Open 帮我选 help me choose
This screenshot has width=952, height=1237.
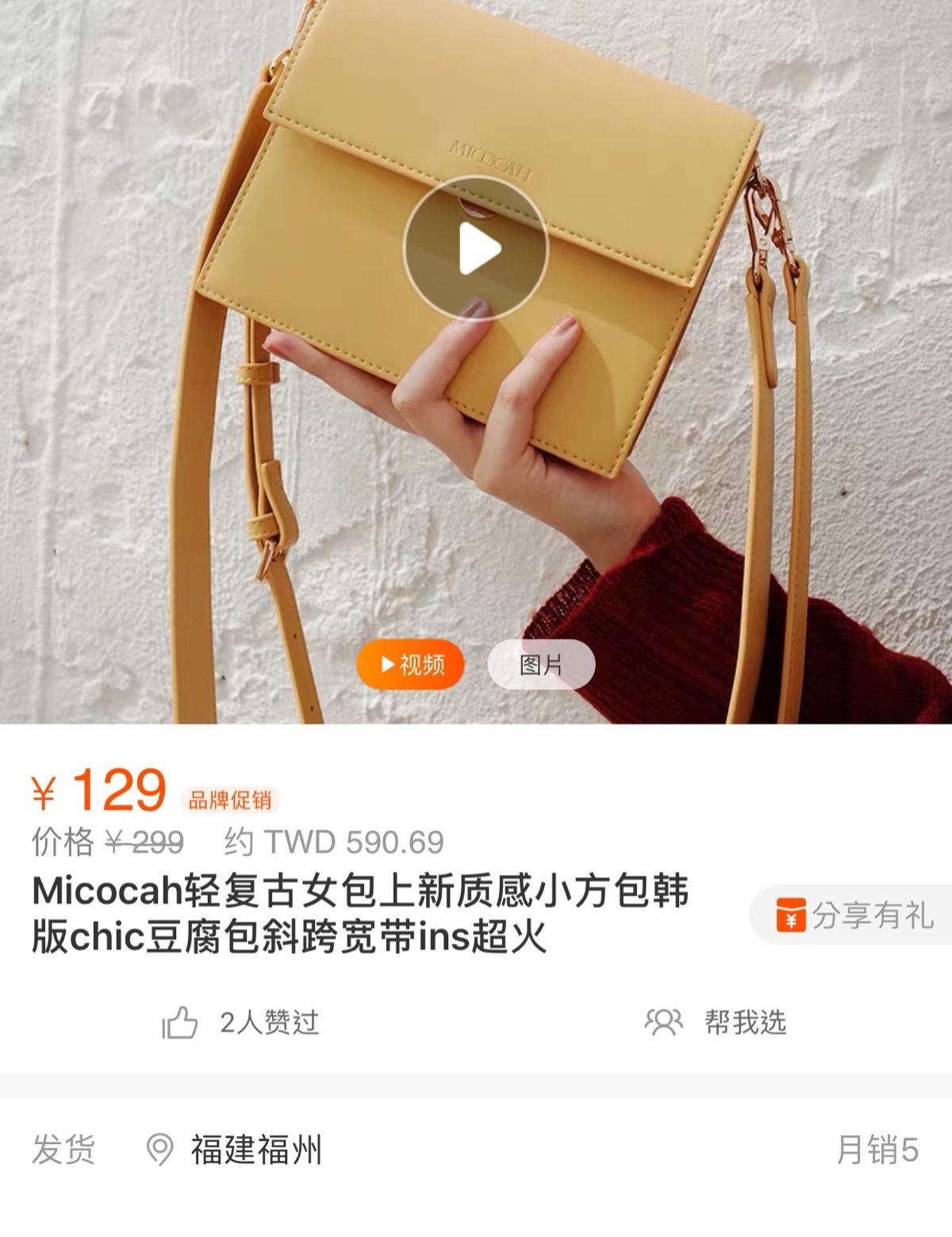tap(716, 1022)
